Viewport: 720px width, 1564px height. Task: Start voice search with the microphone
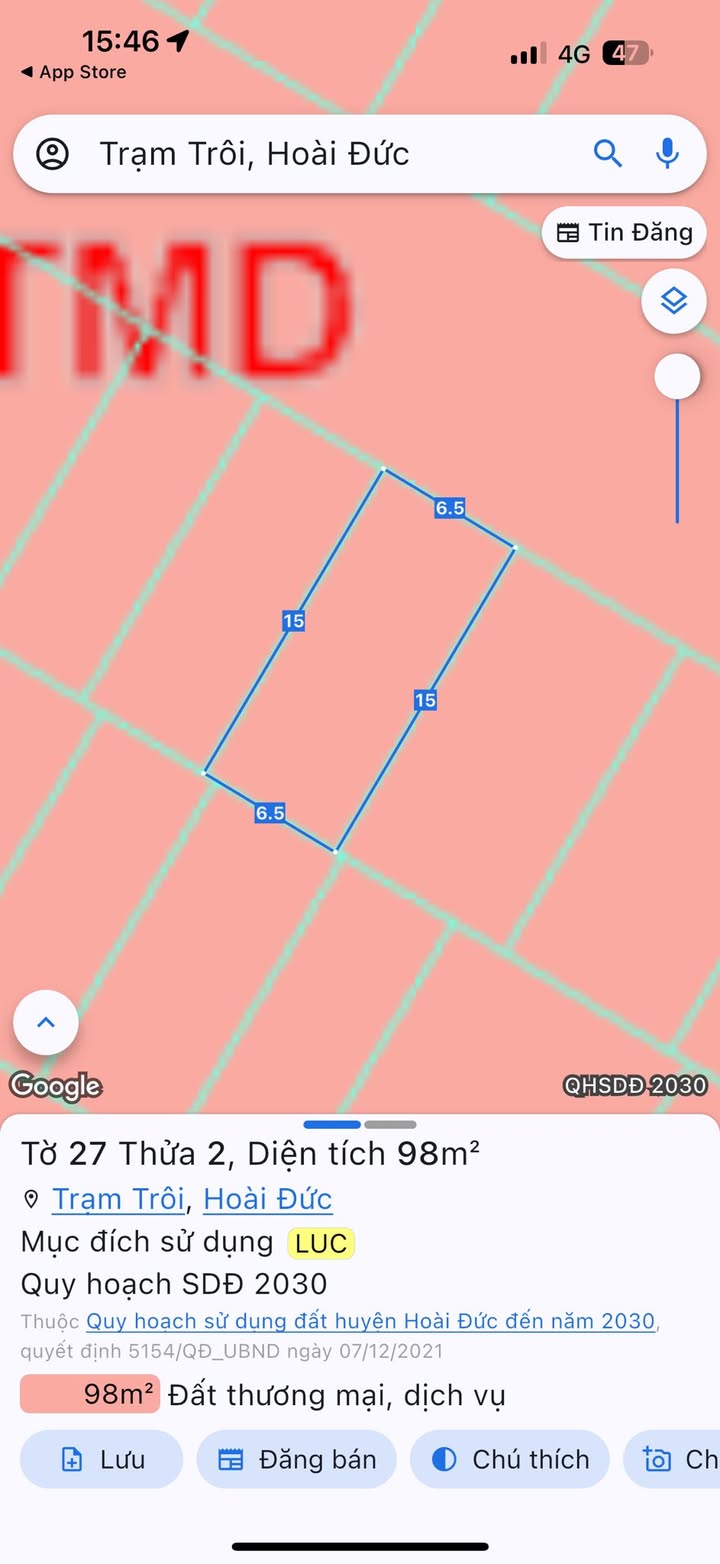coord(667,154)
